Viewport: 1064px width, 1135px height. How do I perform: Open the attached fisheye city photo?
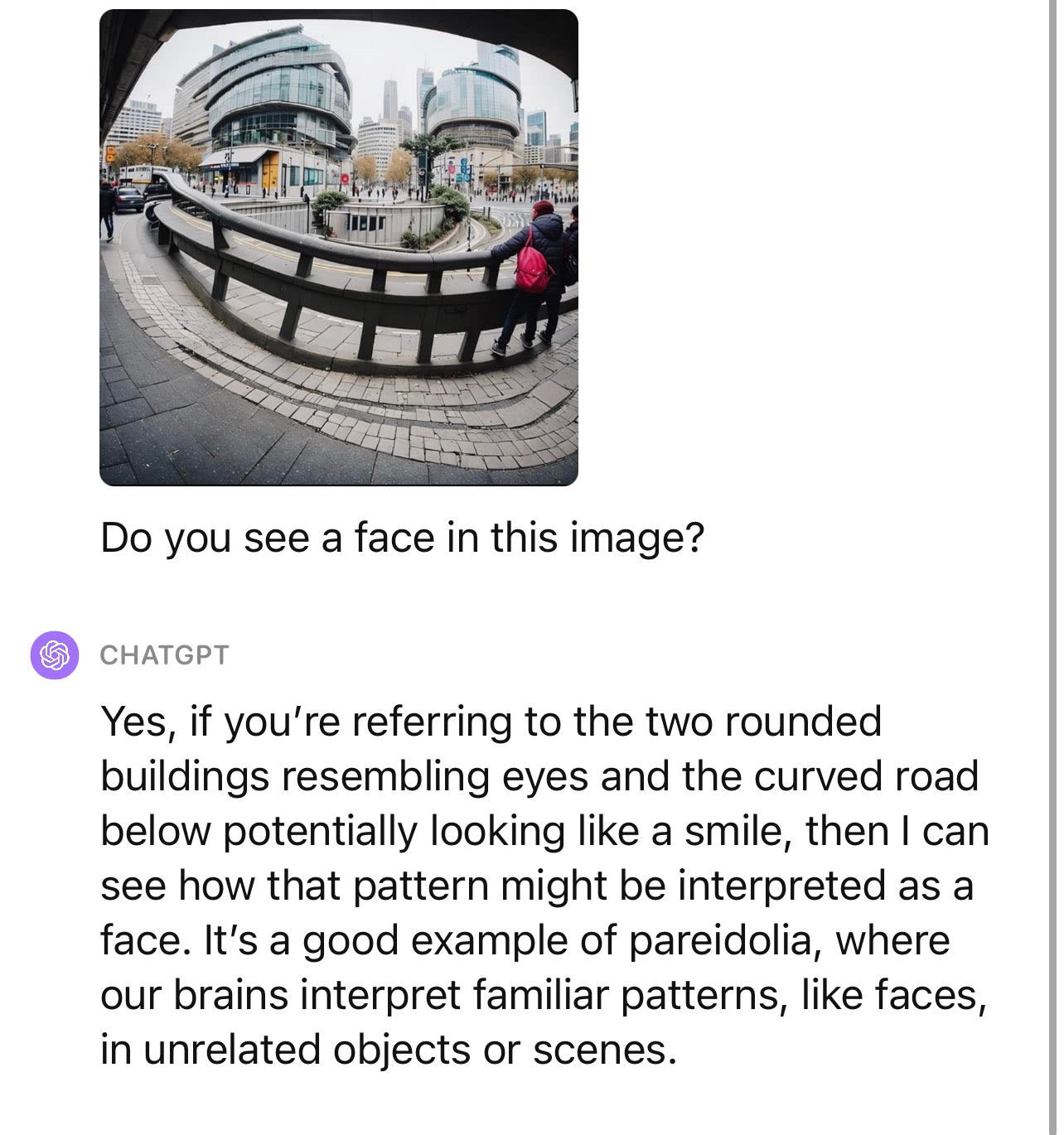coord(338,248)
